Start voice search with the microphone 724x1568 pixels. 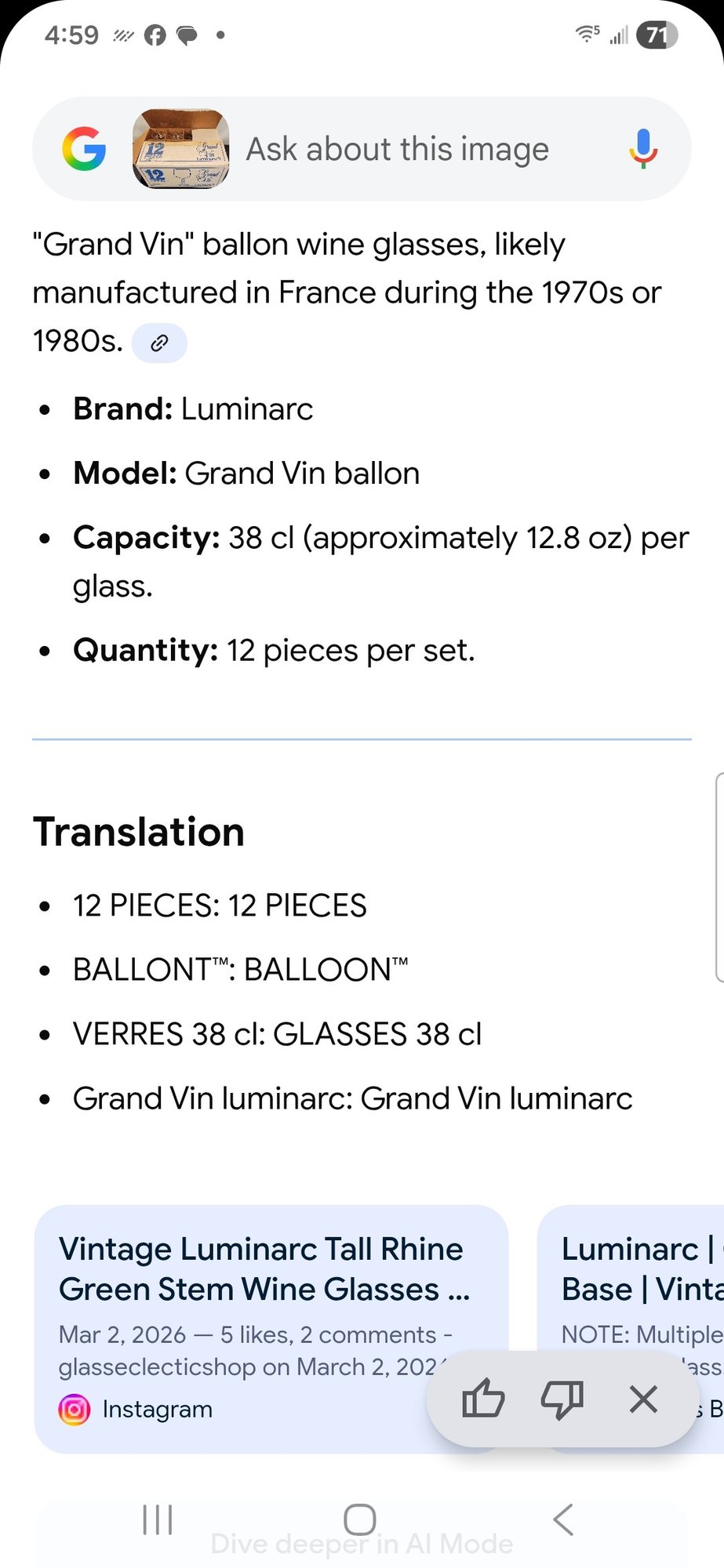click(642, 149)
